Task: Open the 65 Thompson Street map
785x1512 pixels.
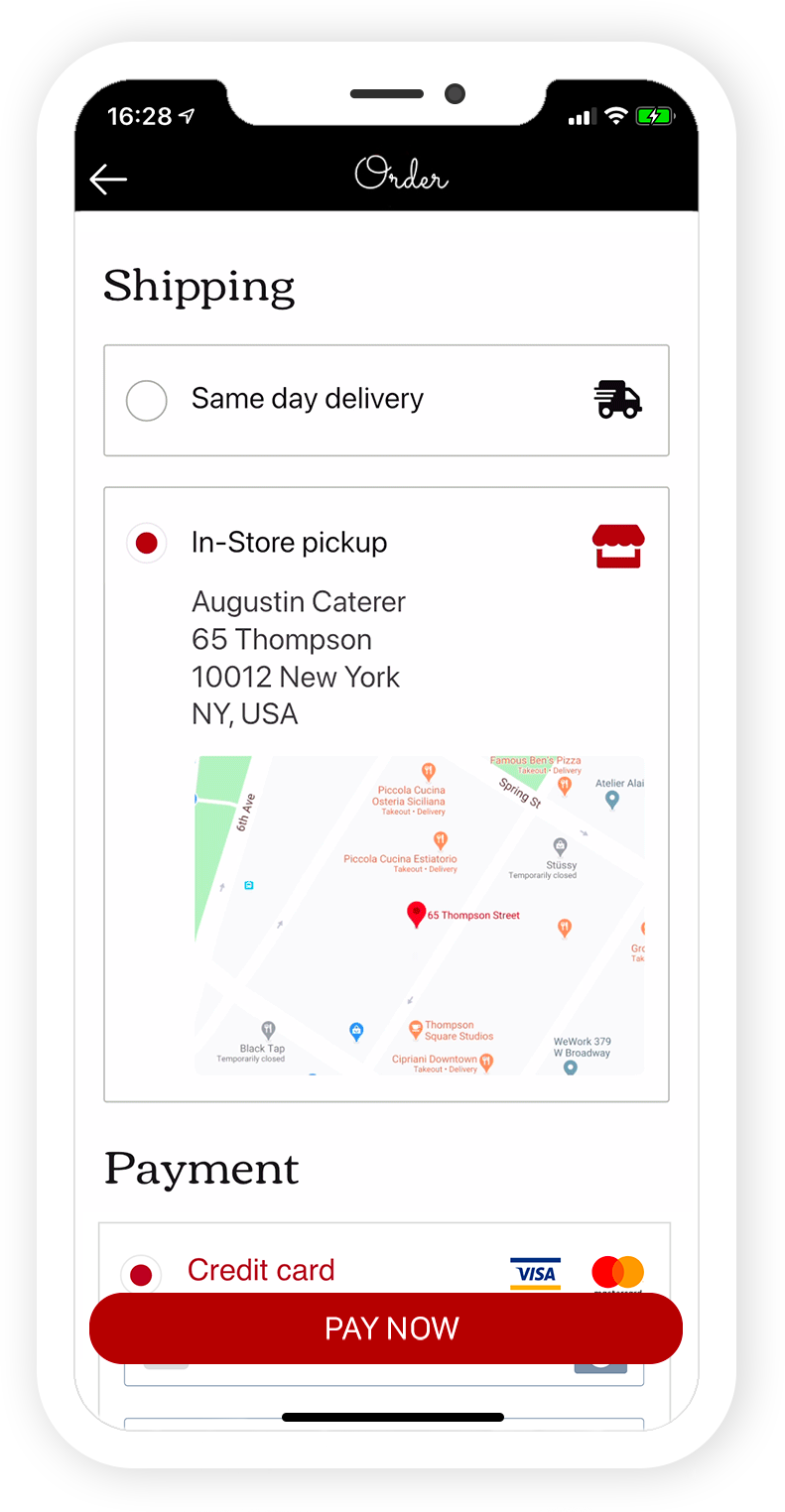Action: click(418, 915)
